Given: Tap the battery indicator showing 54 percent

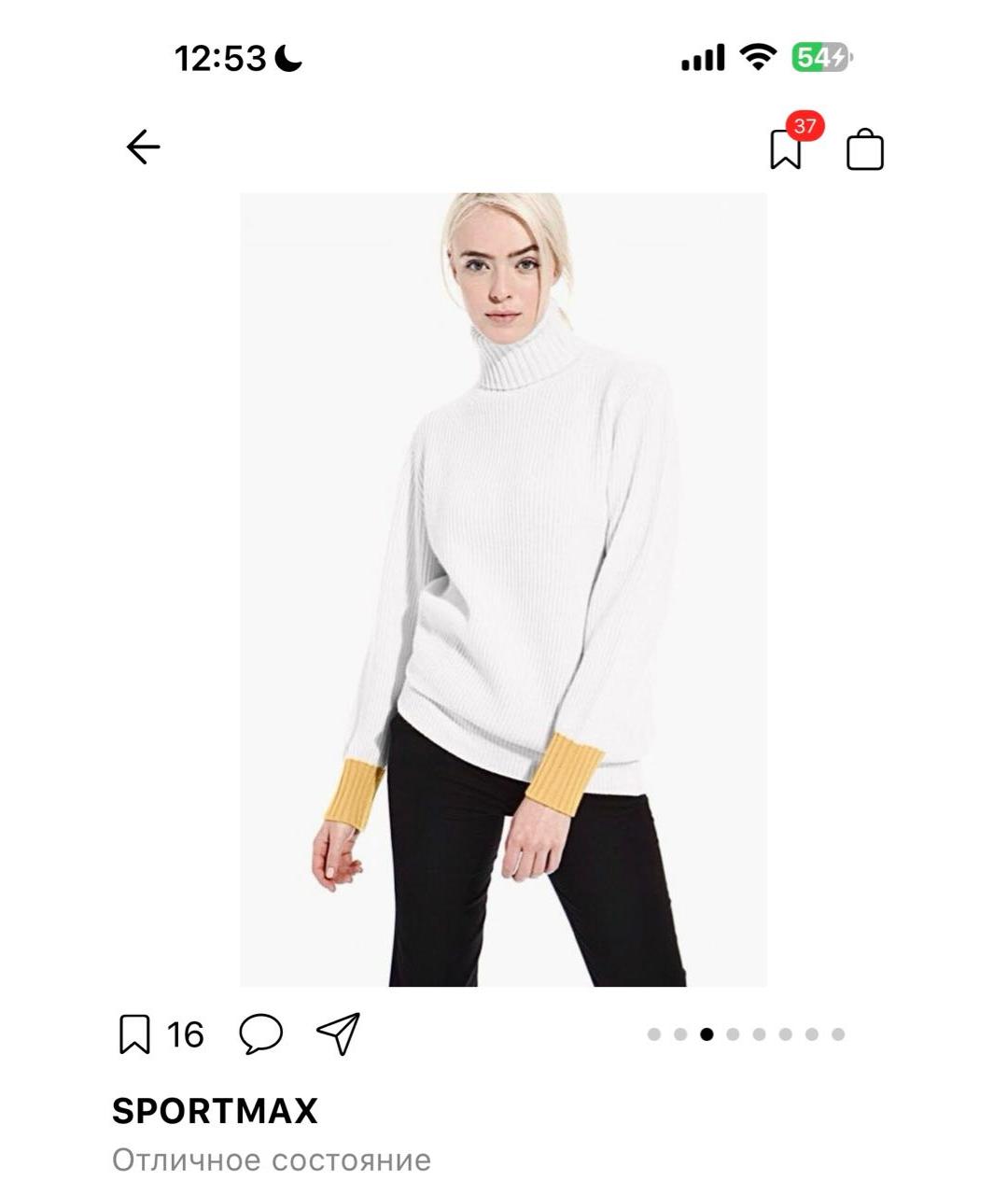Looking at the screenshot, I should point(817,56).
